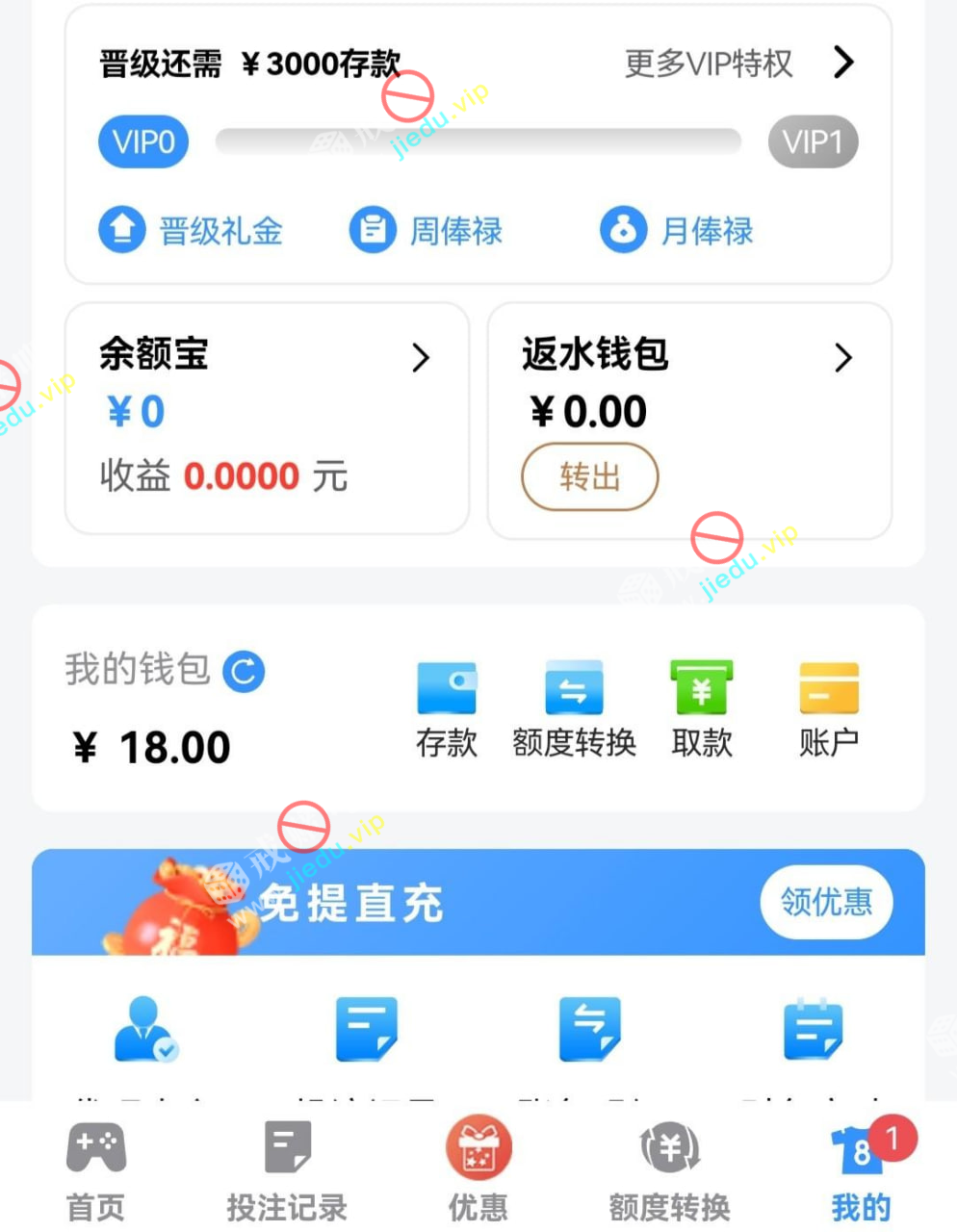Select the 我的 tab

861,1170
